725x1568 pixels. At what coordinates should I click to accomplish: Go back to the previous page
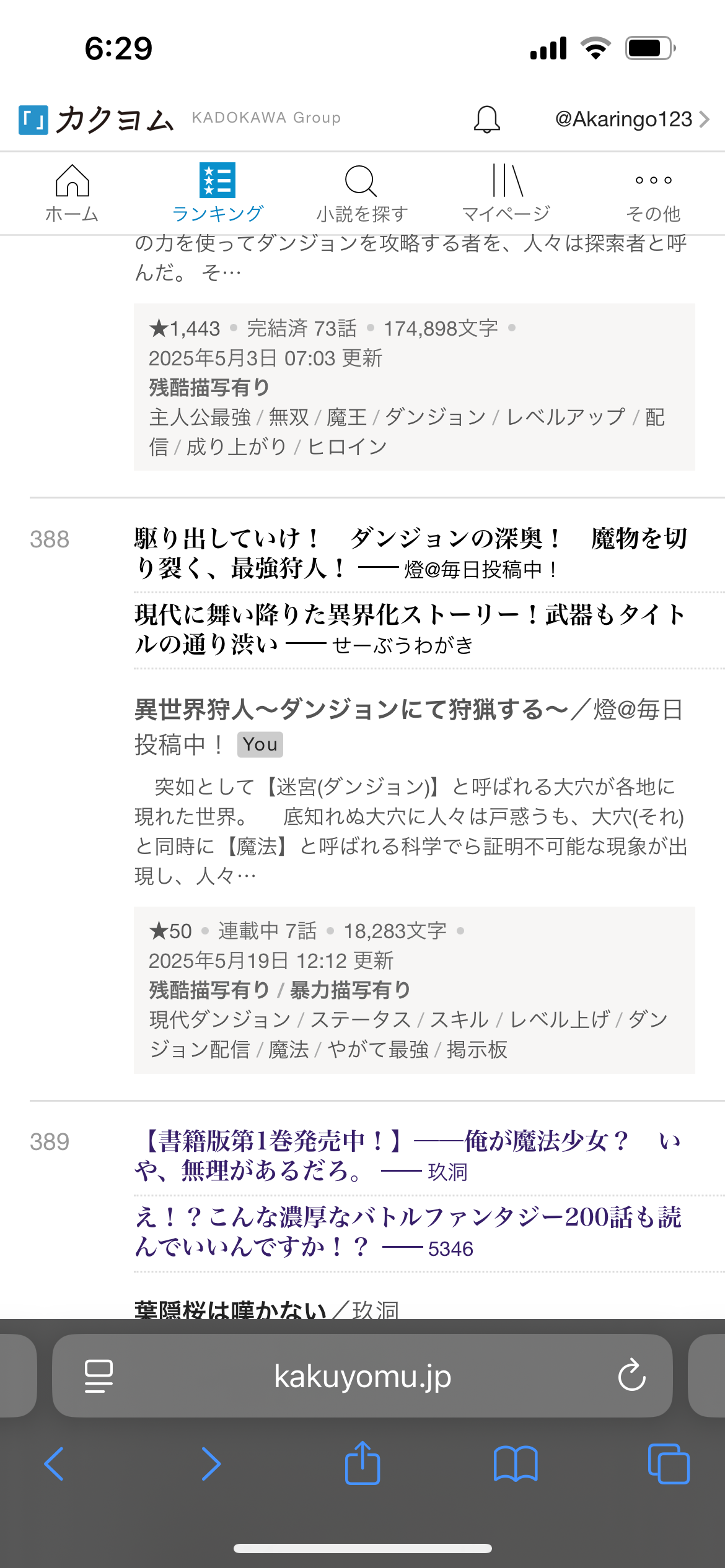tap(55, 1464)
